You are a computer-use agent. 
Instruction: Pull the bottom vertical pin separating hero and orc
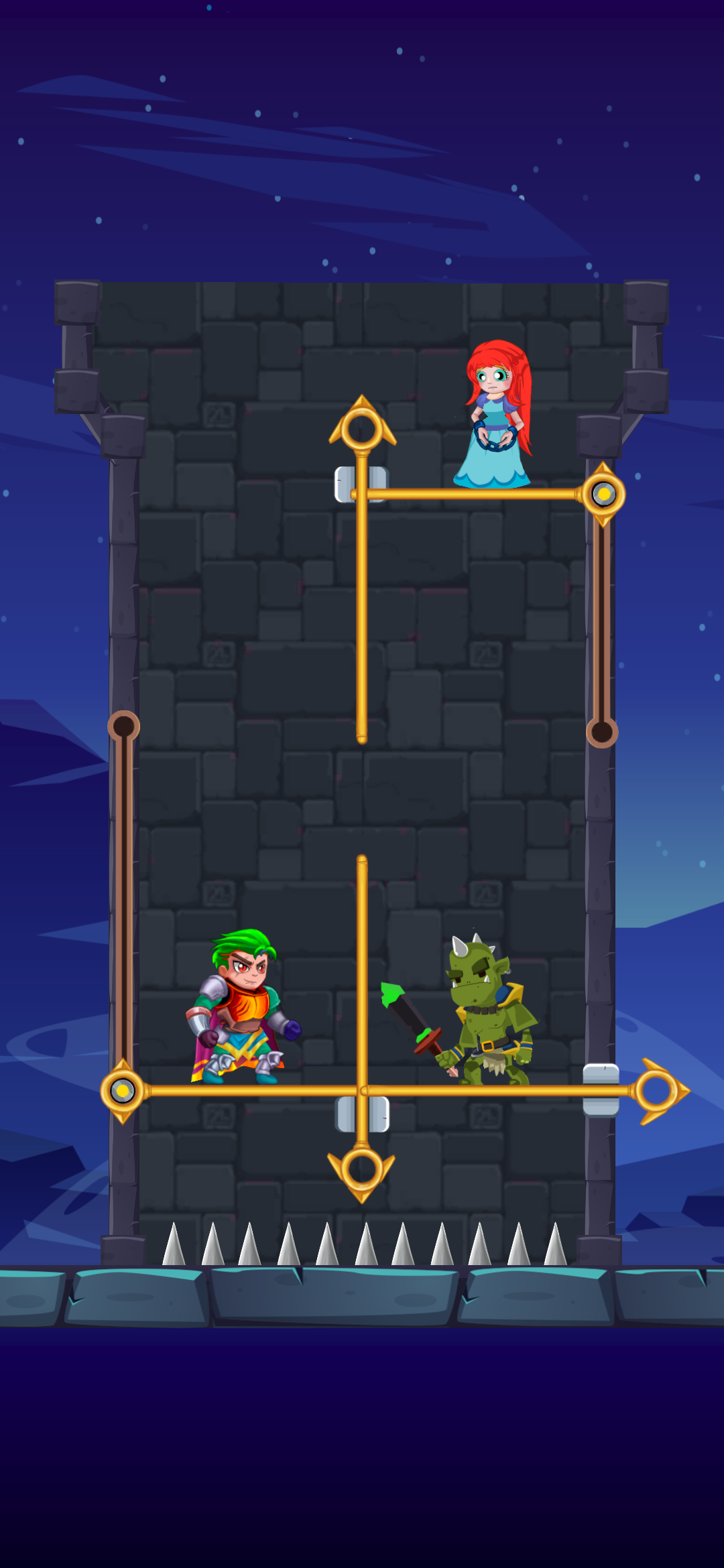tap(362, 1170)
